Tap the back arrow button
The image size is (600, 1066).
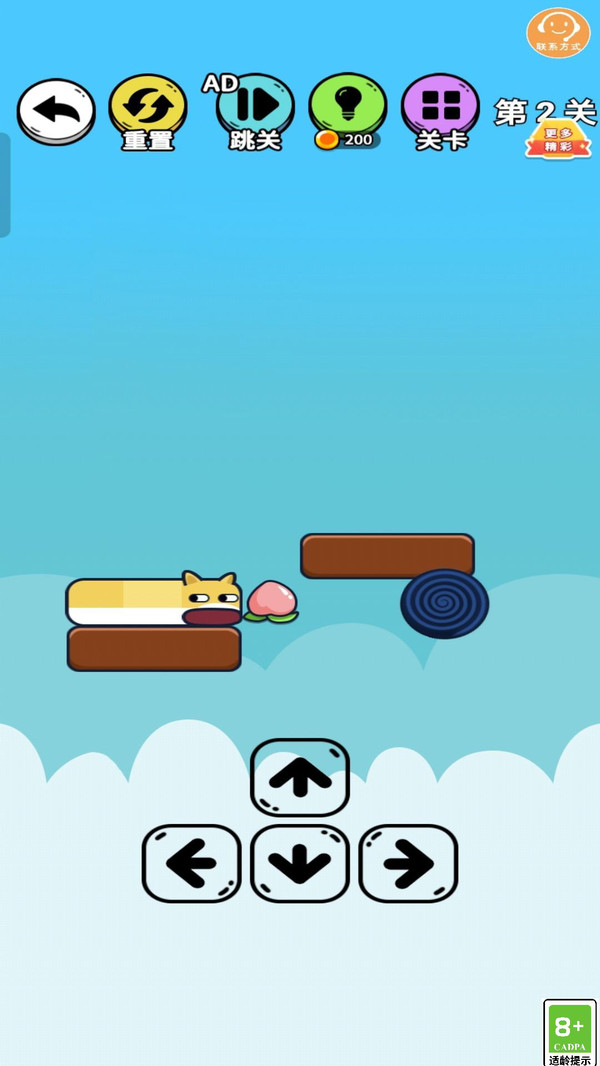click(x=56, y=111)
